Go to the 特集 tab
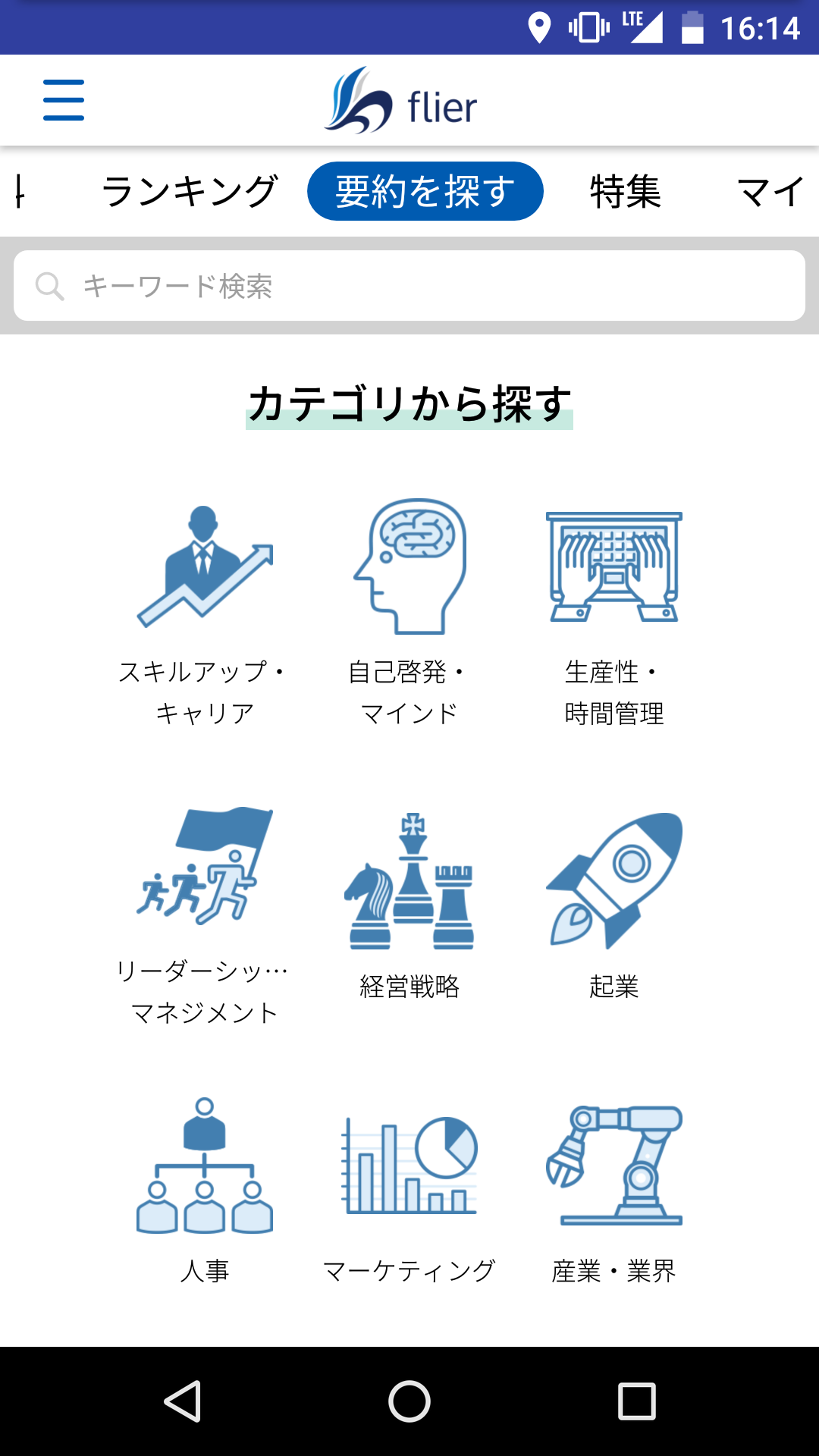 click(x=626, y=191)
